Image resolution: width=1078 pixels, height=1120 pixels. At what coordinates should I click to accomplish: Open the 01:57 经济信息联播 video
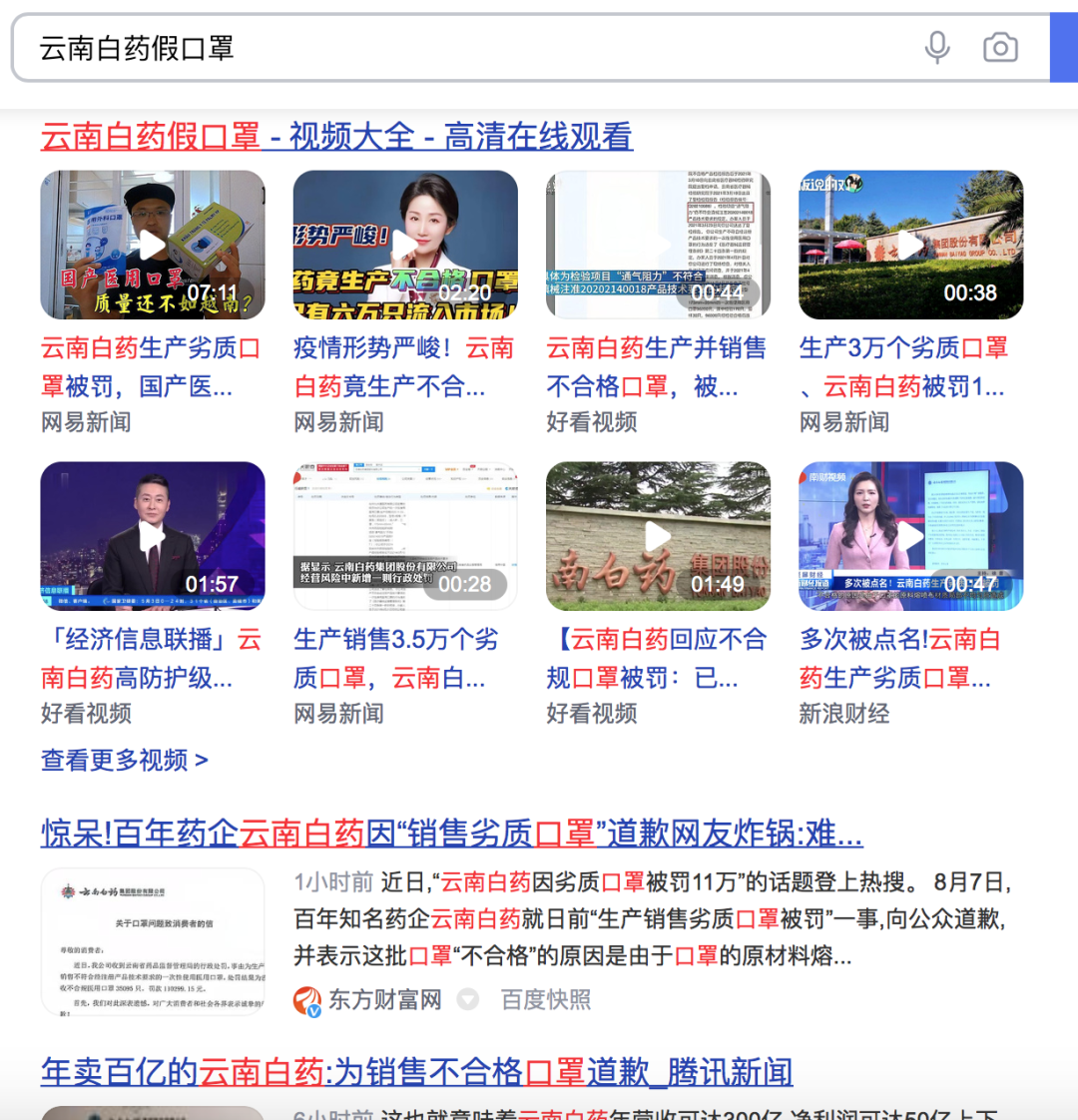pos(153,536)
